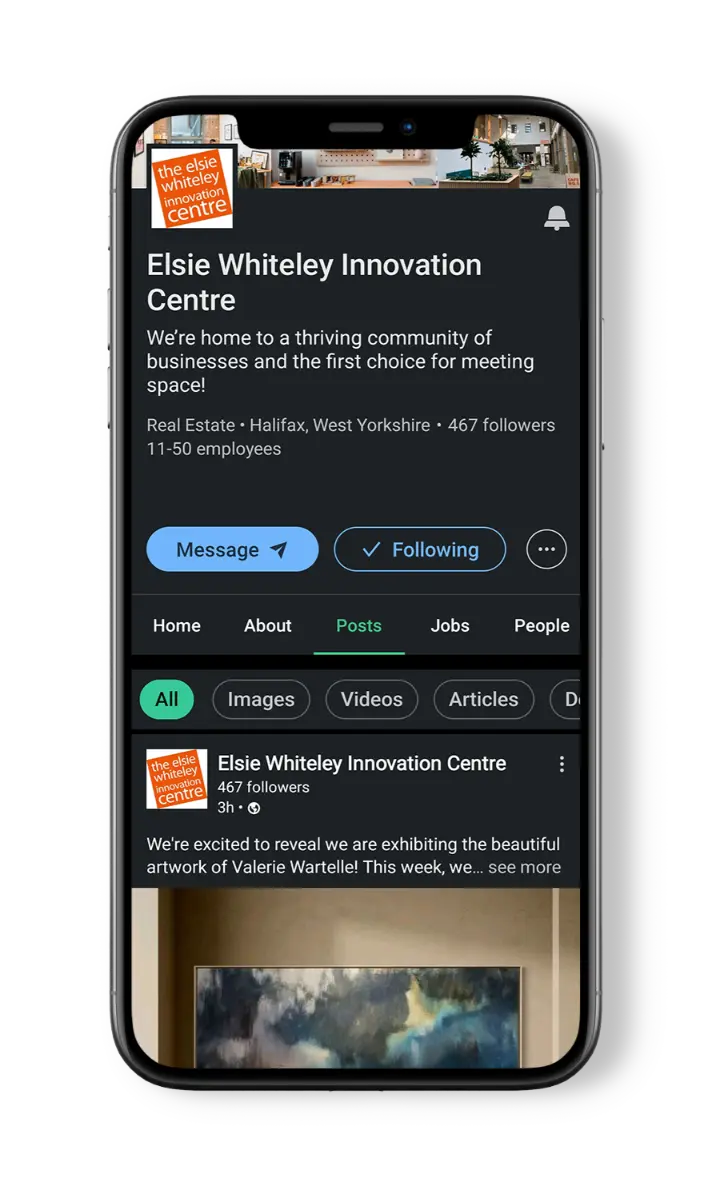Screen dimensions: 712x1182
Task: Filter posts by Videos
Action: [x=372, y=700]
